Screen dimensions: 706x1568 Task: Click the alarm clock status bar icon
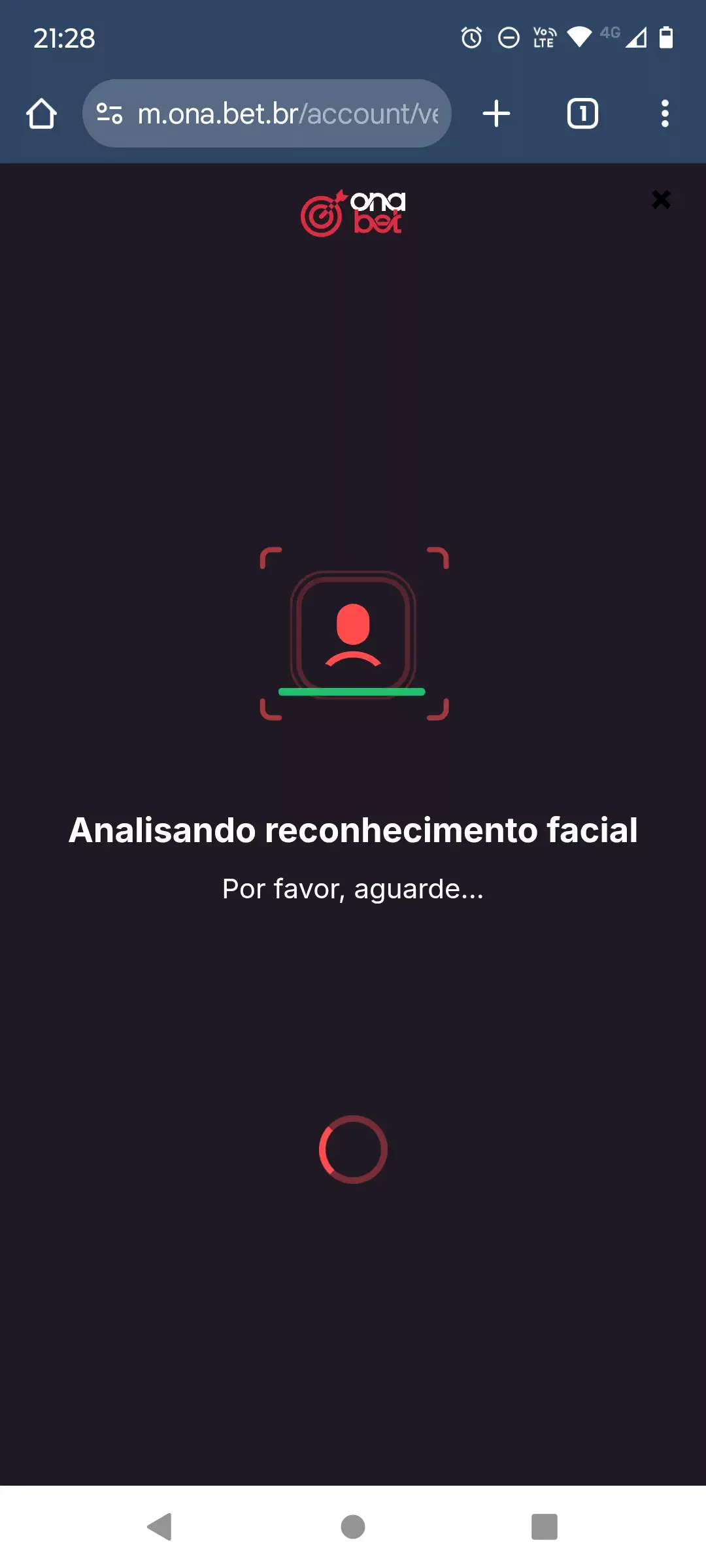click(x=472, y=38)
